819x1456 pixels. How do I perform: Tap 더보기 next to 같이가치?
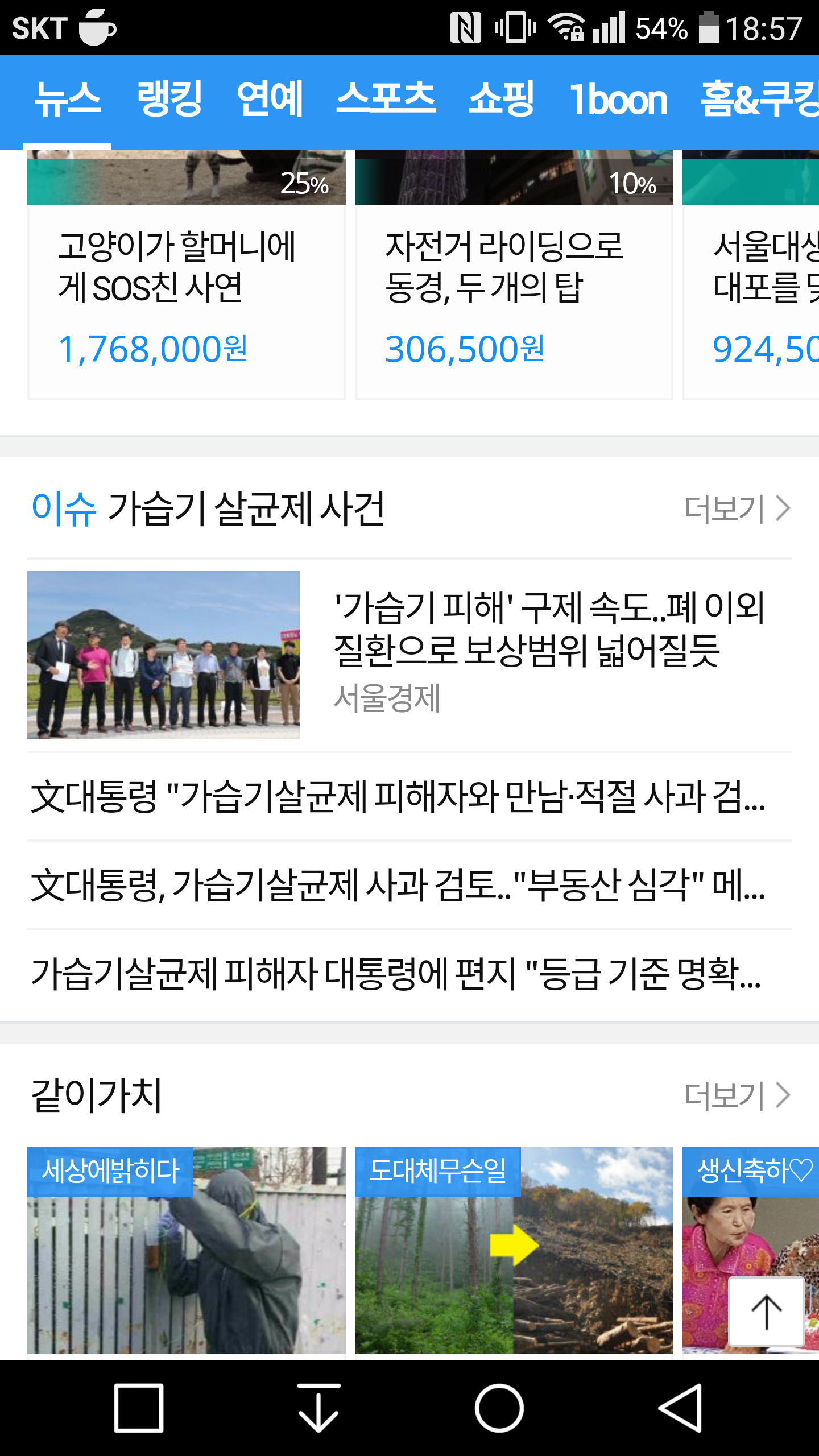(737, 1095)
